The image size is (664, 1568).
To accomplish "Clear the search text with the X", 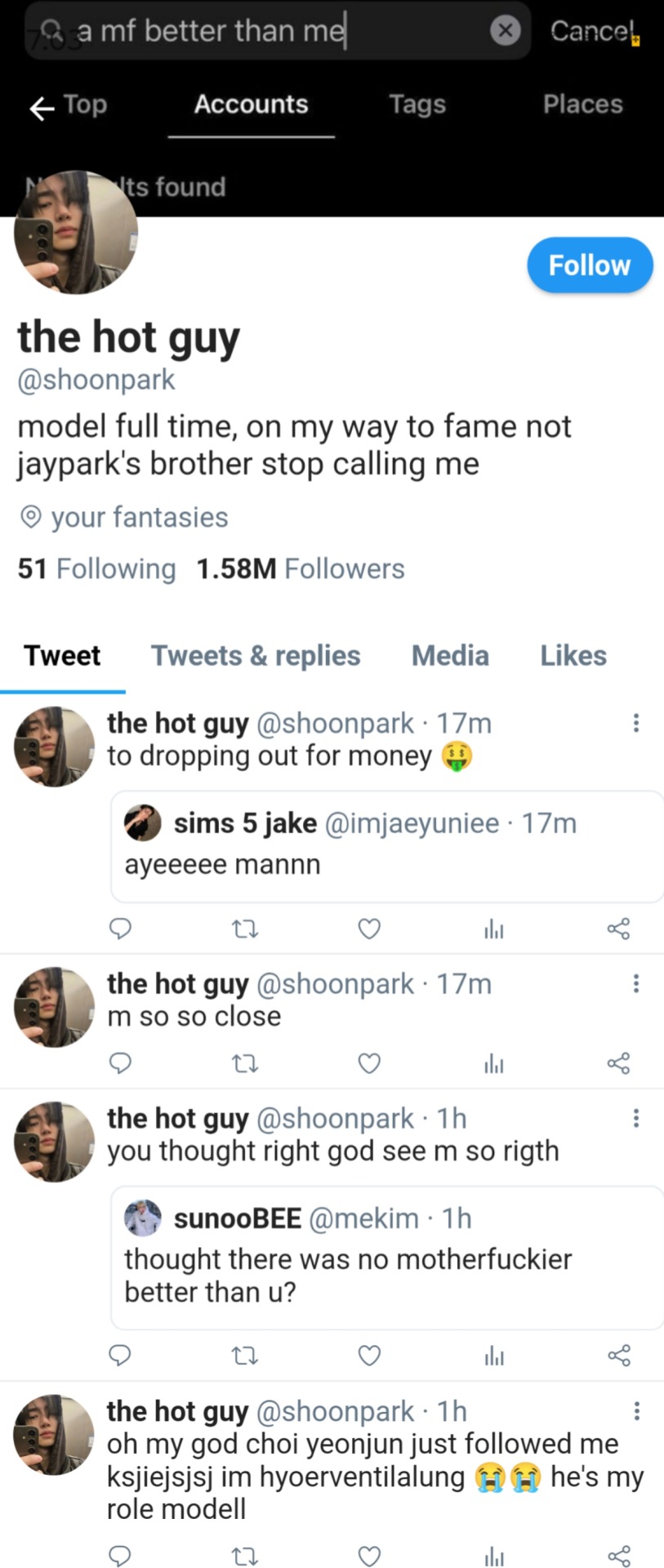I will click(506, 31).
